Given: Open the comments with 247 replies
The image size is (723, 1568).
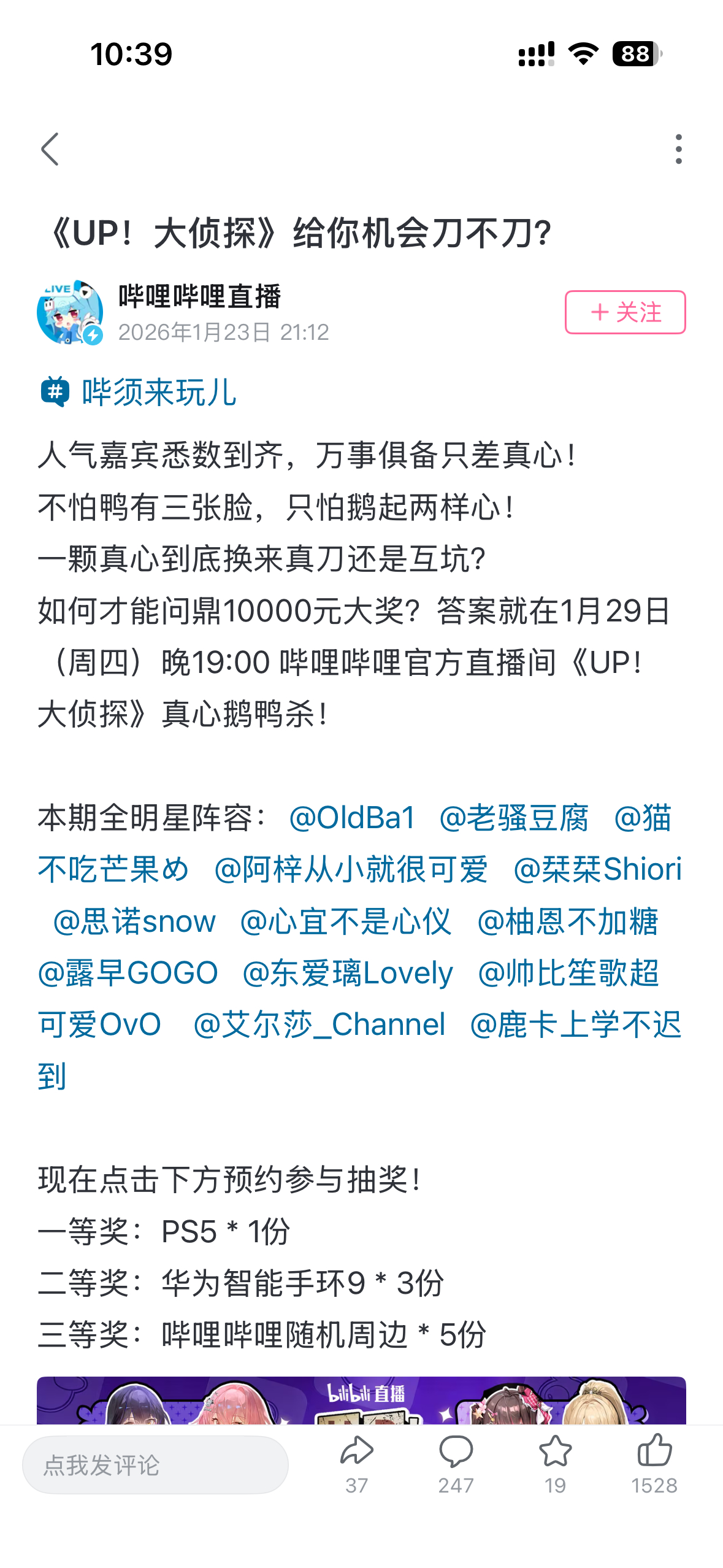Looking at the screenshot, I should click(456, 1464).
